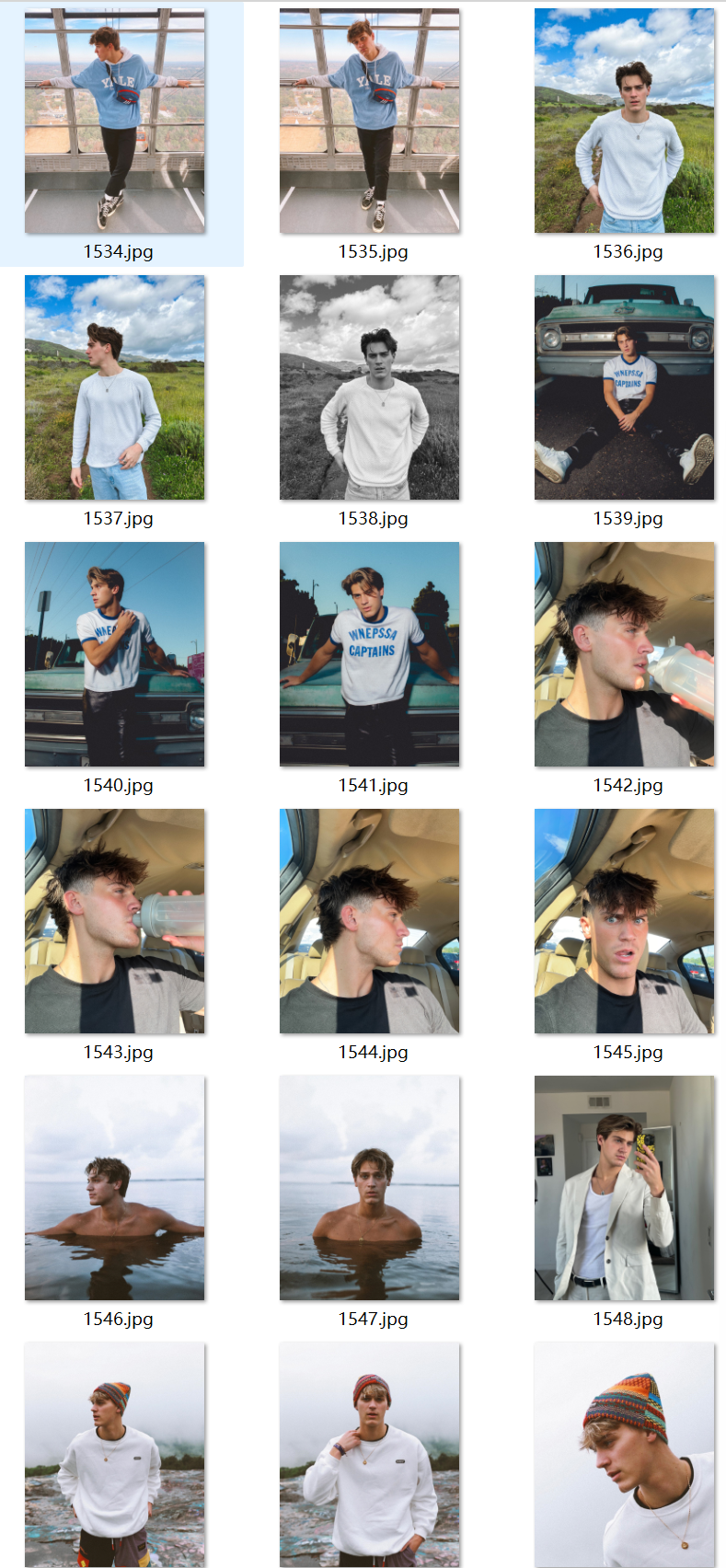Open mirror selfie file 1548.jpg
This screenshot has height=1568, width=726.
(624, 1188)
